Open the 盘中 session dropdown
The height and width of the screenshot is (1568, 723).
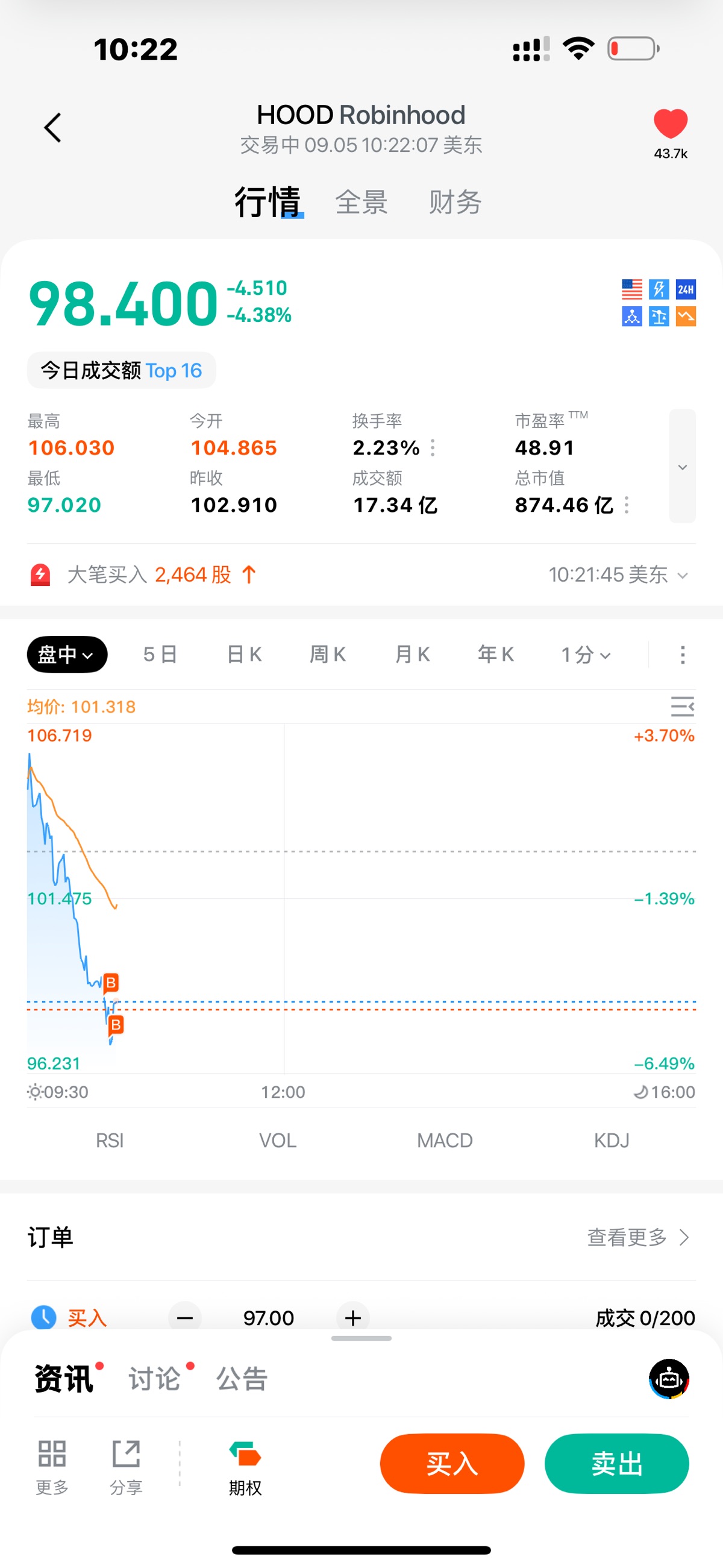click(x=67, y=654)
